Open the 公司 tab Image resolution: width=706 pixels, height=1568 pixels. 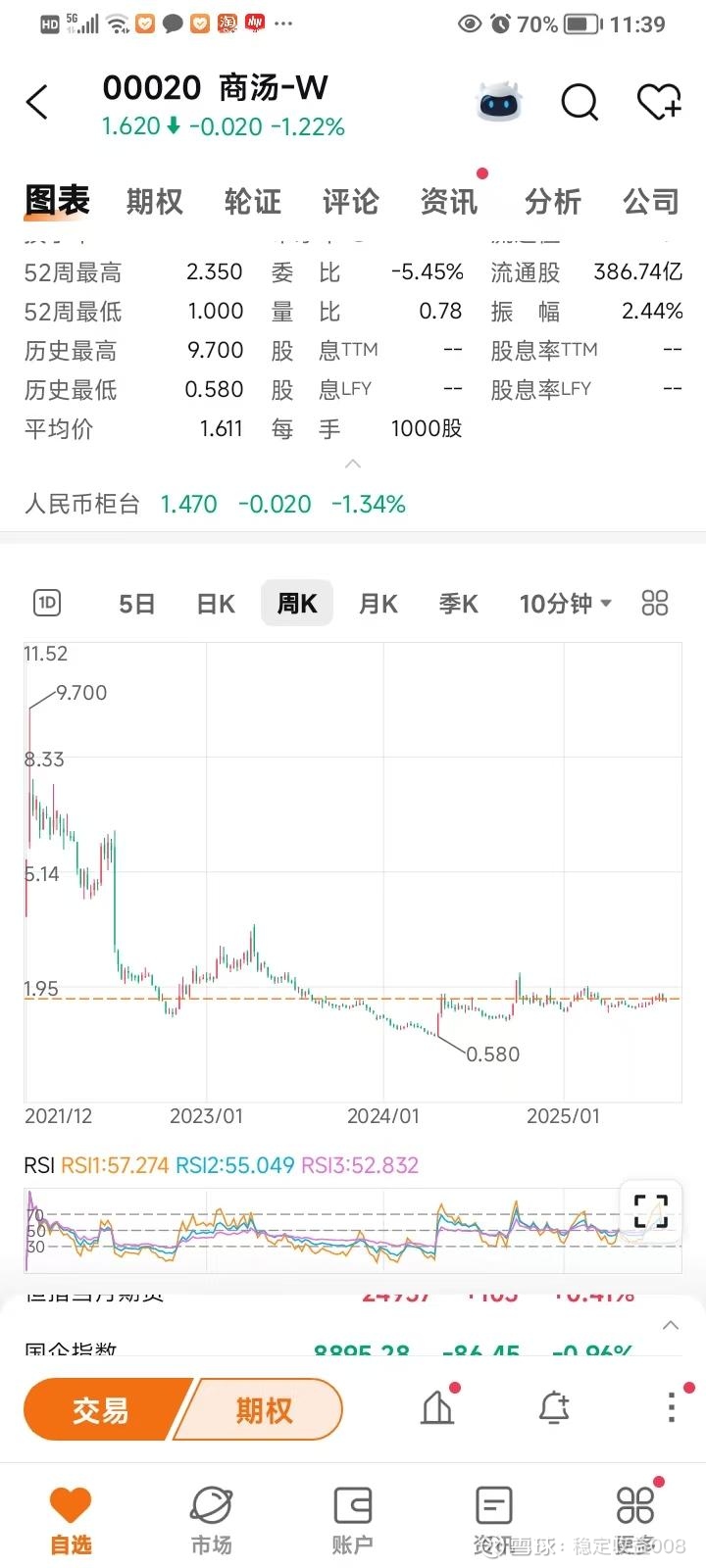[650, 202]
